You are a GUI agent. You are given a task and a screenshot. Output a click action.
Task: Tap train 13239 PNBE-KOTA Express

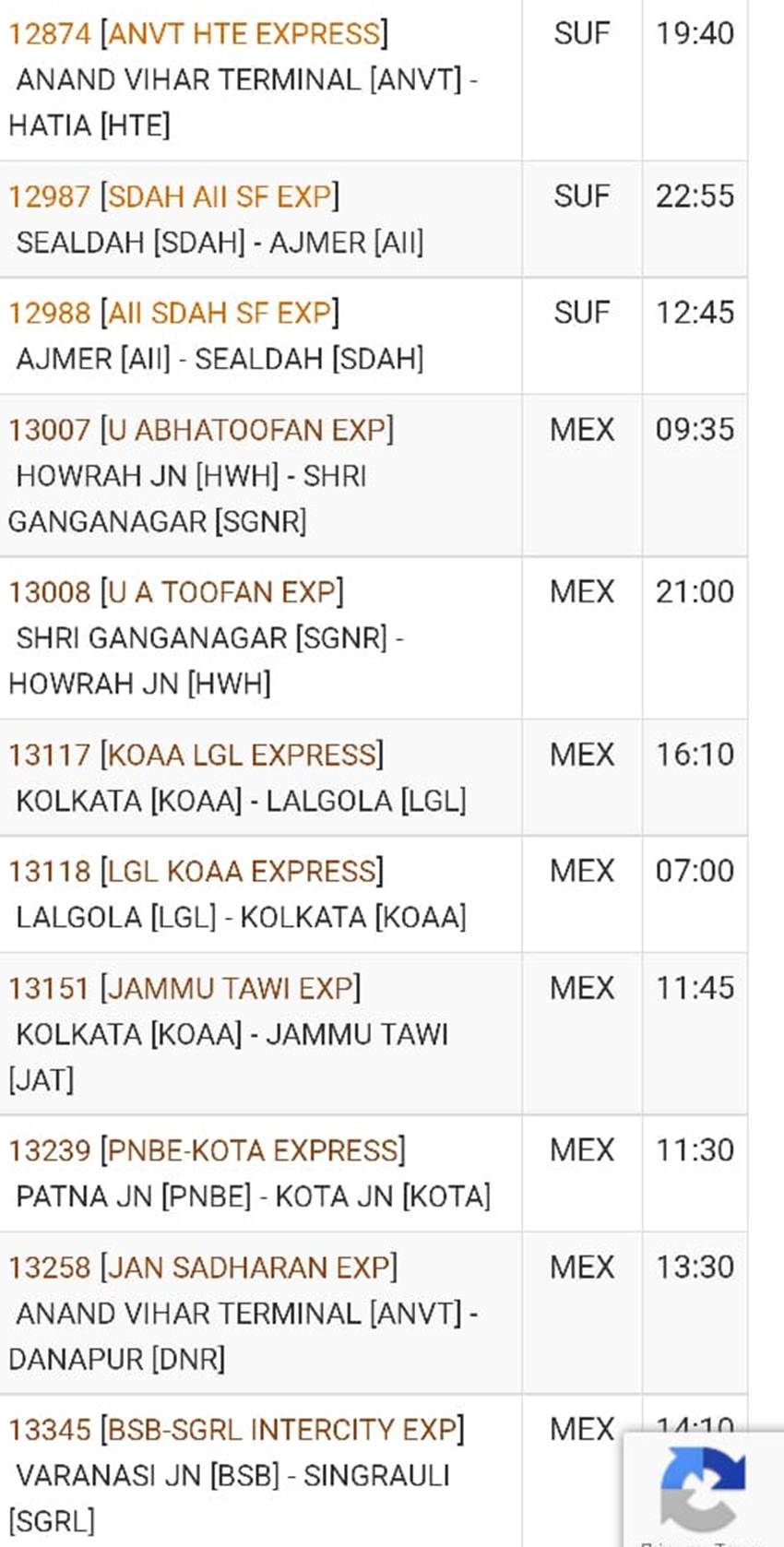[207, 1150]
